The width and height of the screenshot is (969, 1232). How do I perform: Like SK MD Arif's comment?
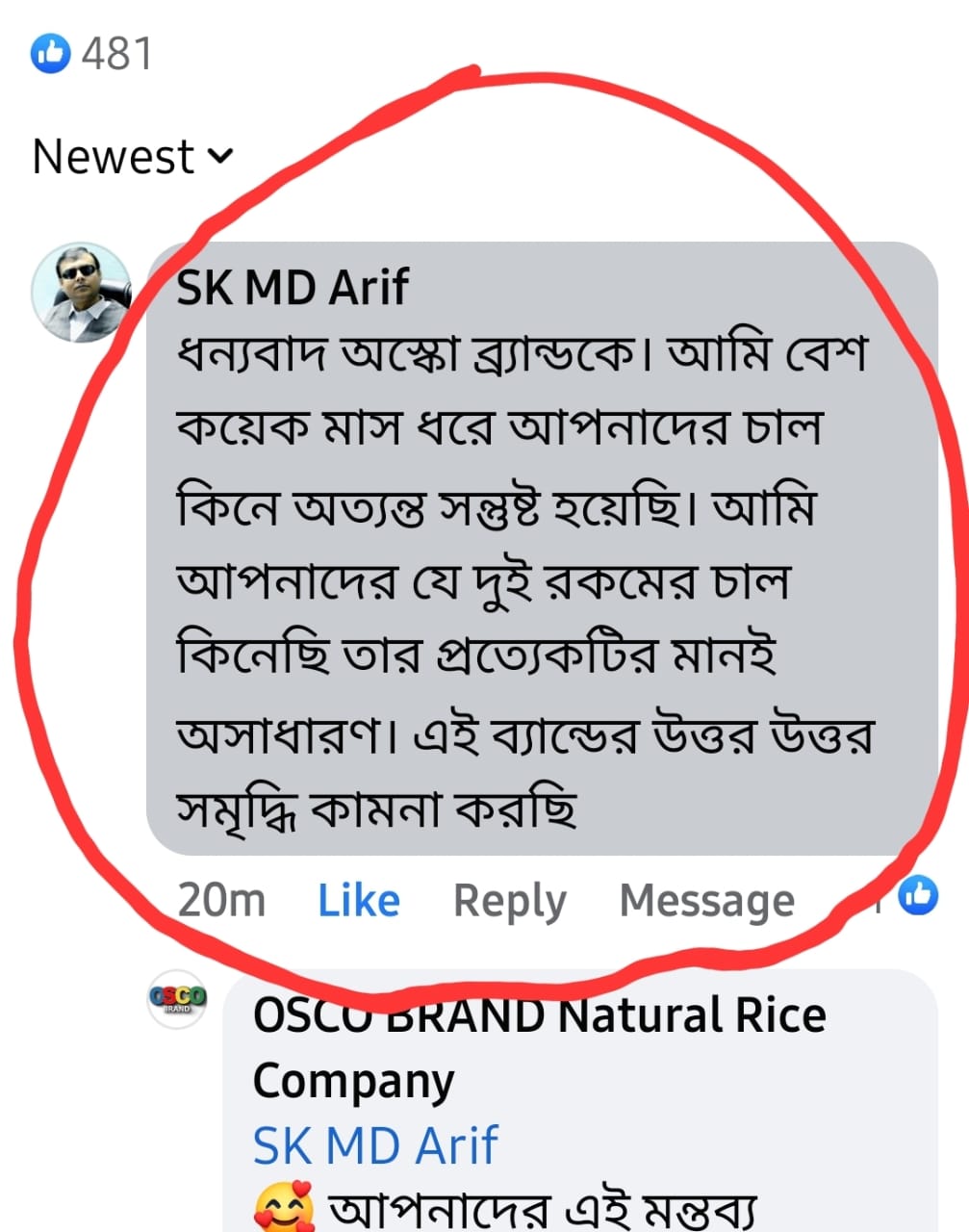point(359,901)
